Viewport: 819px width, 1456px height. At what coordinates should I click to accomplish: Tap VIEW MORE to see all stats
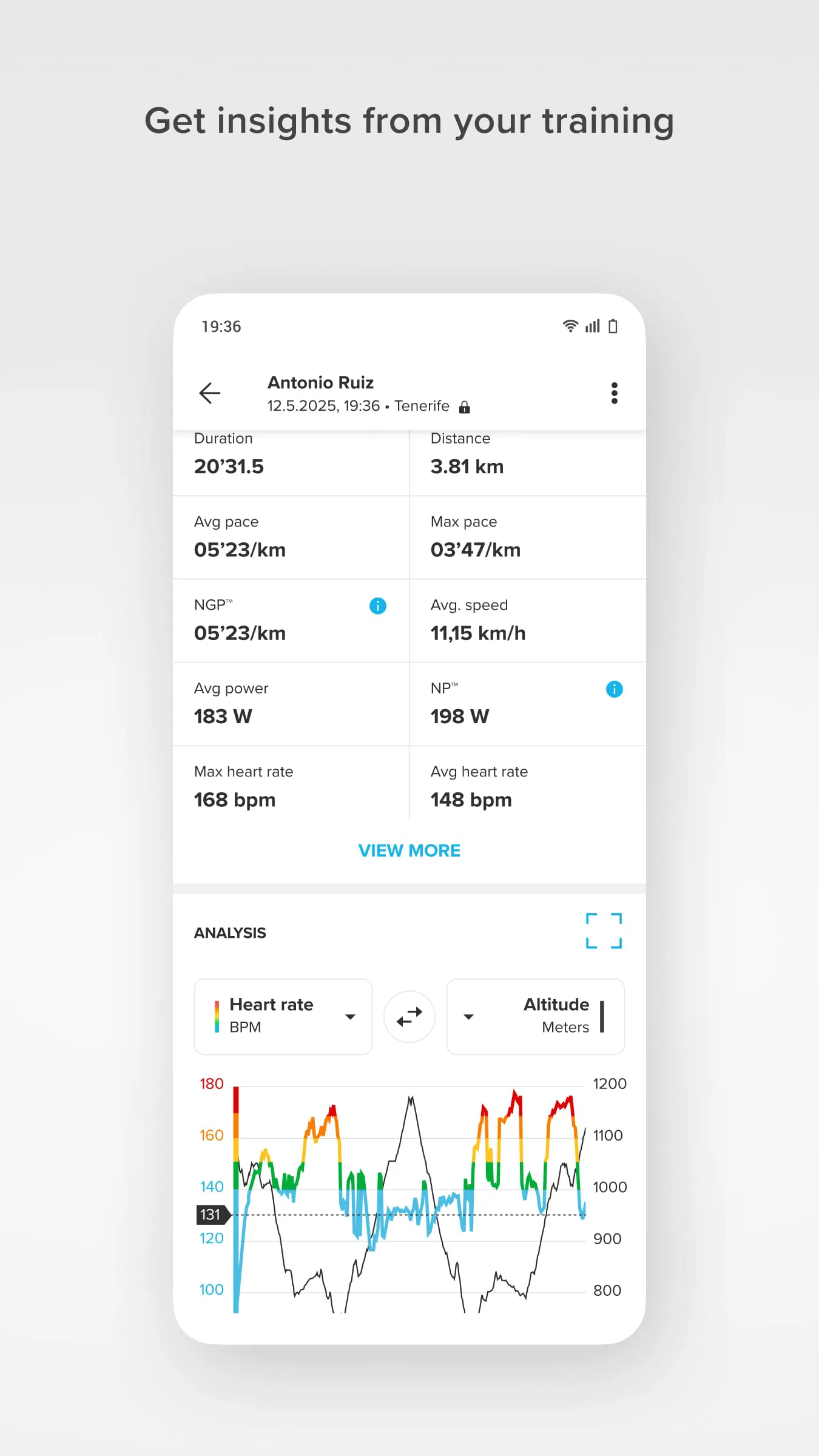tap(409, 851)
